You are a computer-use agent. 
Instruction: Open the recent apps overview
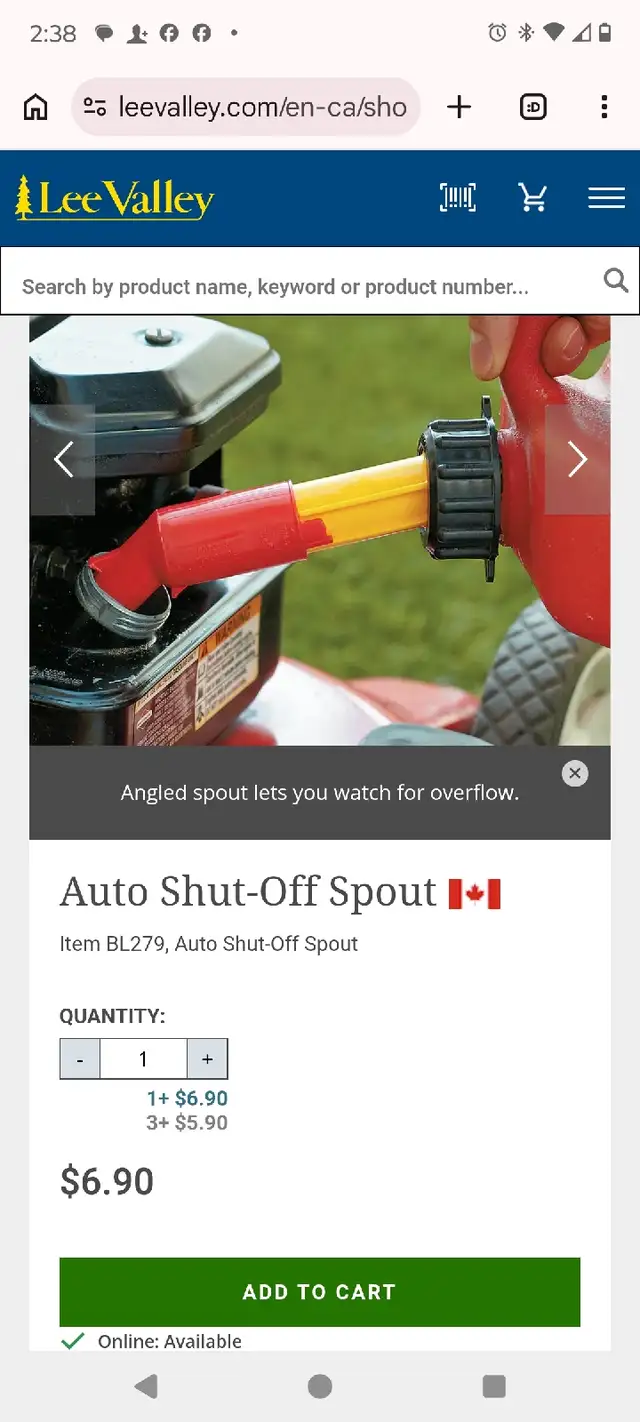[494, 1386]
